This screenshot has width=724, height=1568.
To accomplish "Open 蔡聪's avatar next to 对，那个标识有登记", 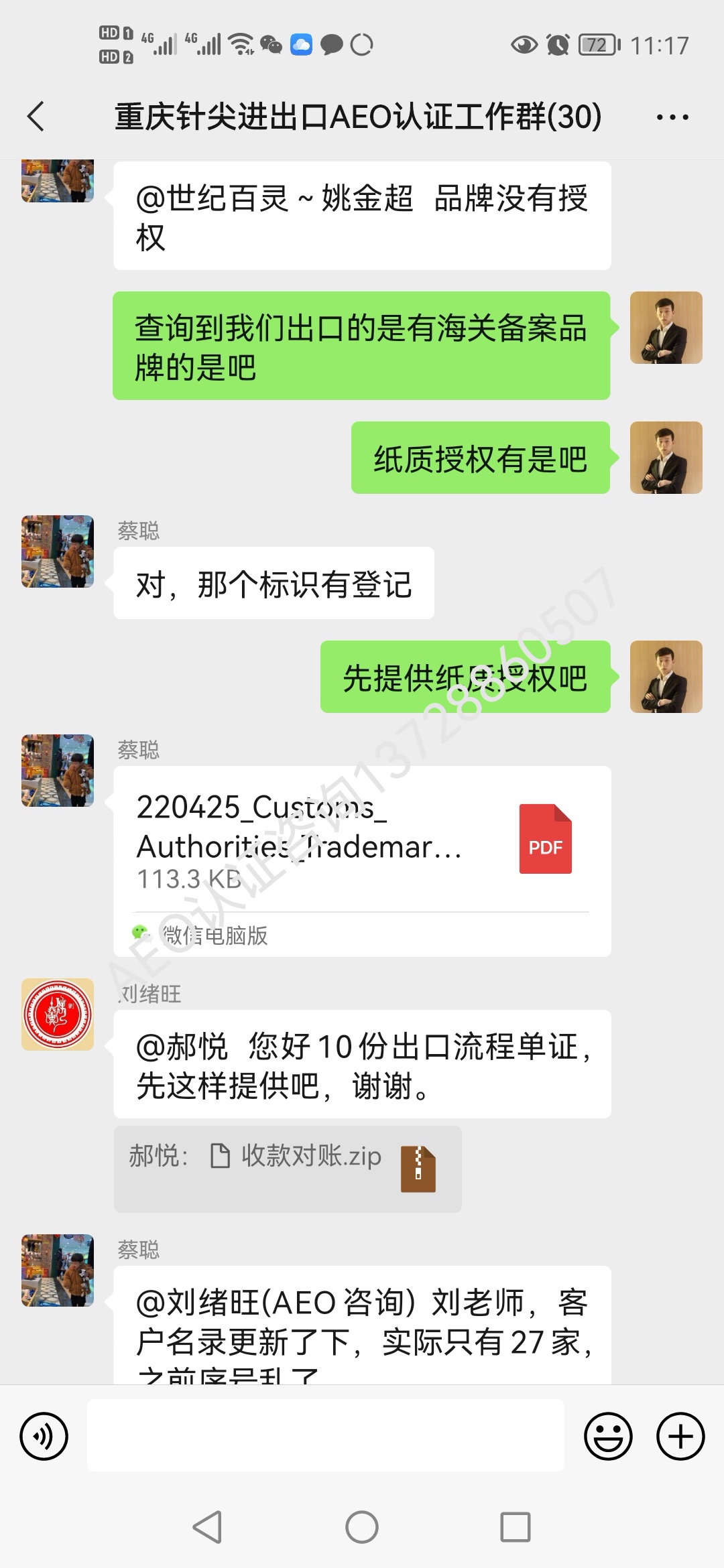I will (58, 551).
